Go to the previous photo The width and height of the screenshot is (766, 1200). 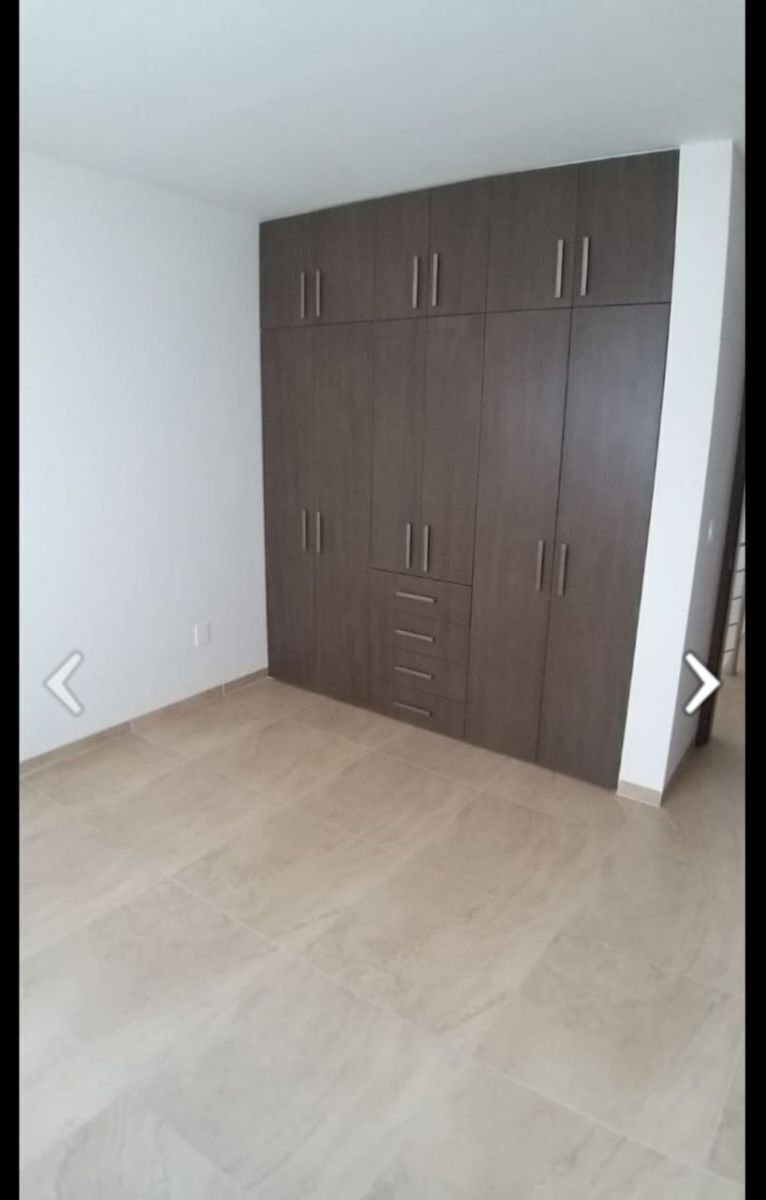(64, 683)
